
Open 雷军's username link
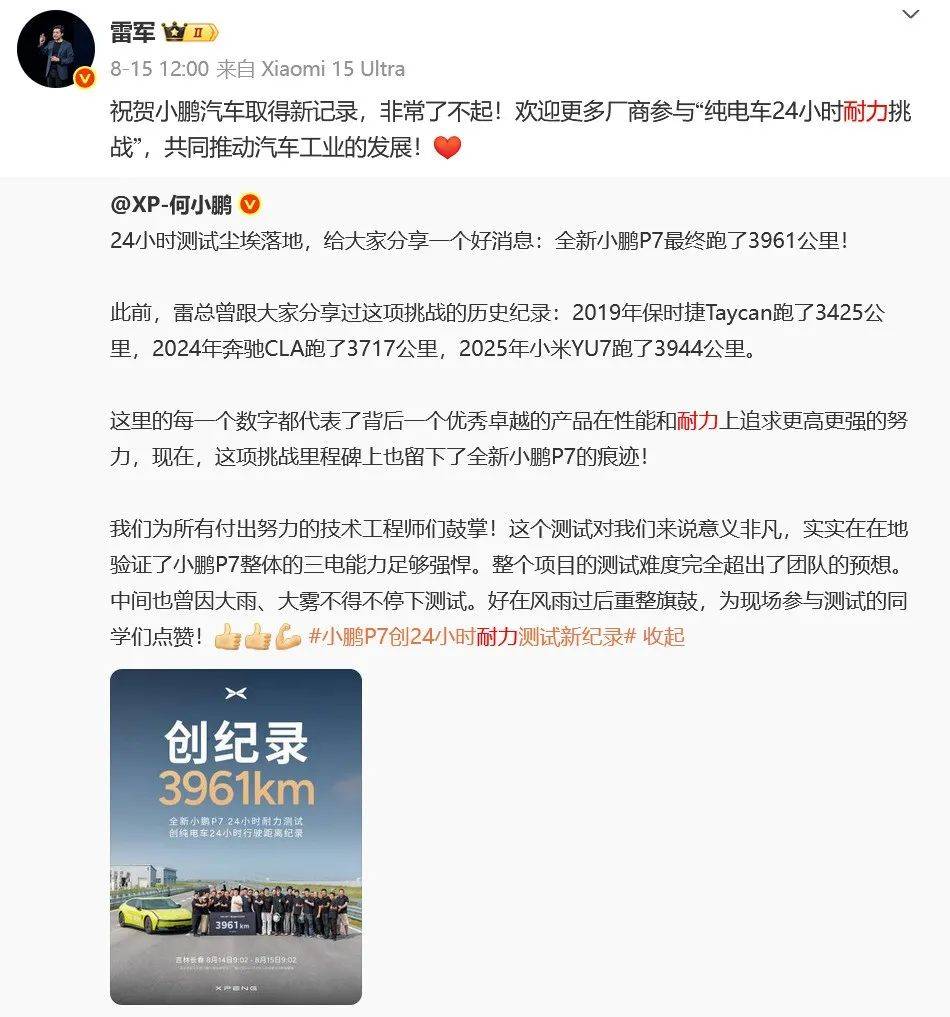point(133,32)
